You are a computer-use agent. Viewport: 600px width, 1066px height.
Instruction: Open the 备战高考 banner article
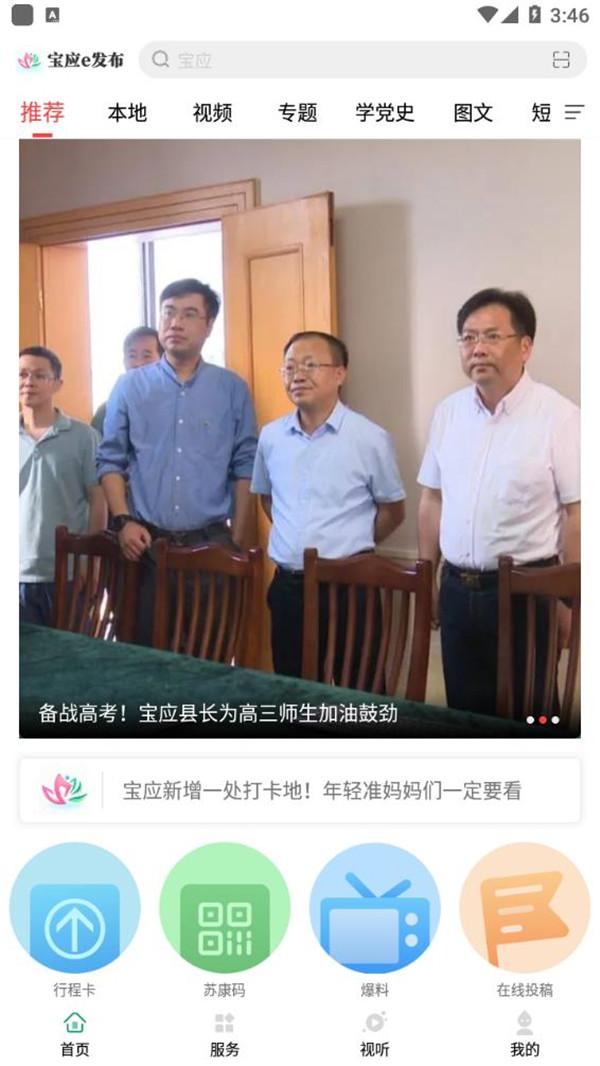click(x=300, y=438)
